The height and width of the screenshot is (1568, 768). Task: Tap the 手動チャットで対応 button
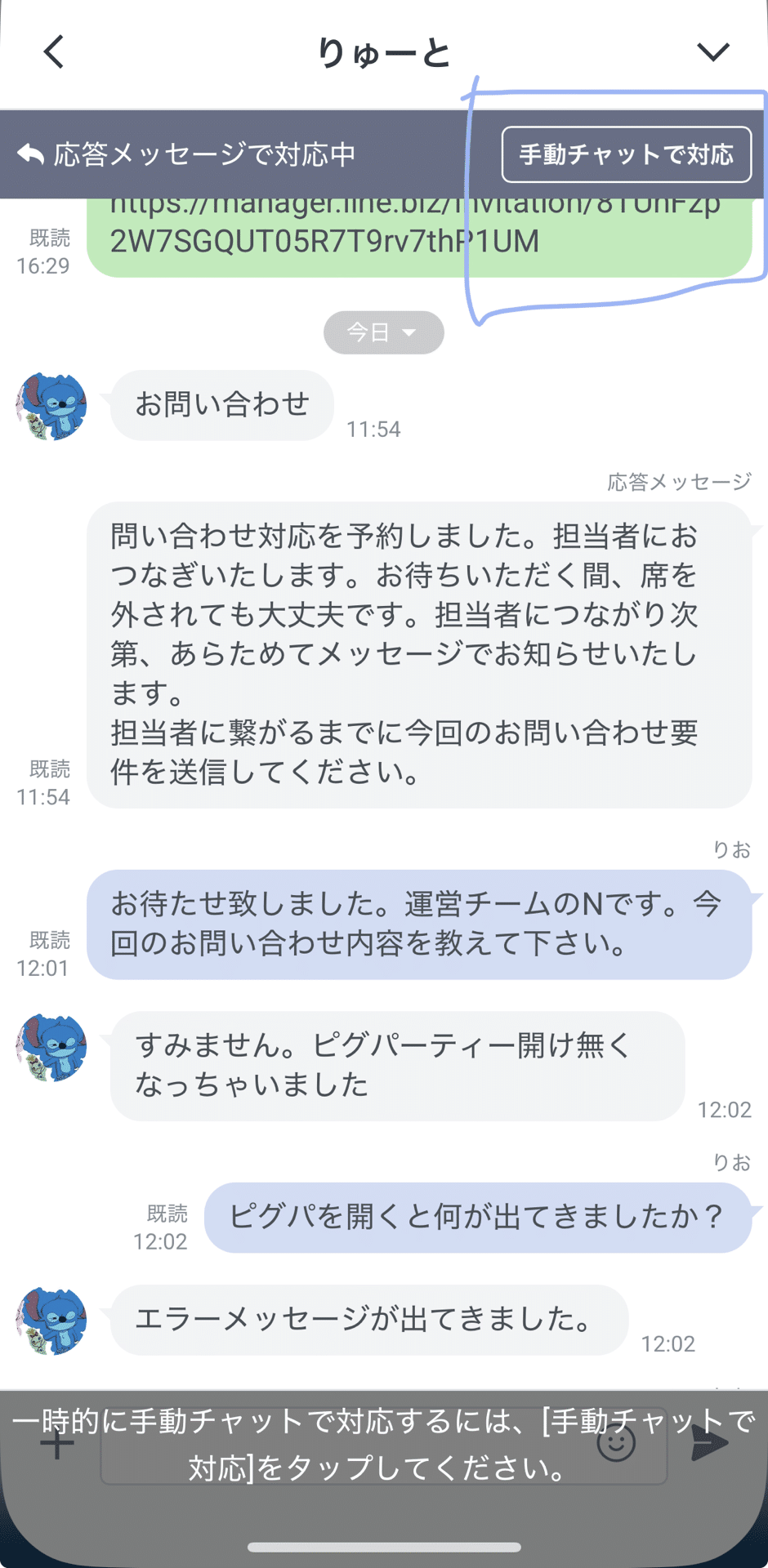click(x=627, y=154)
